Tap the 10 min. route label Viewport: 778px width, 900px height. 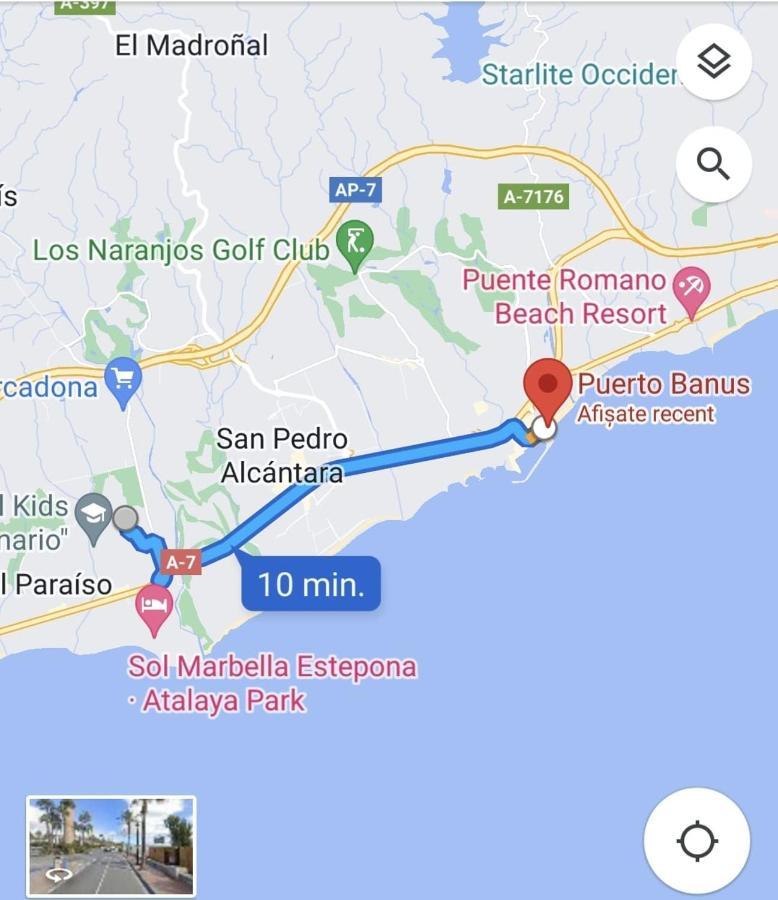point(311,584)
